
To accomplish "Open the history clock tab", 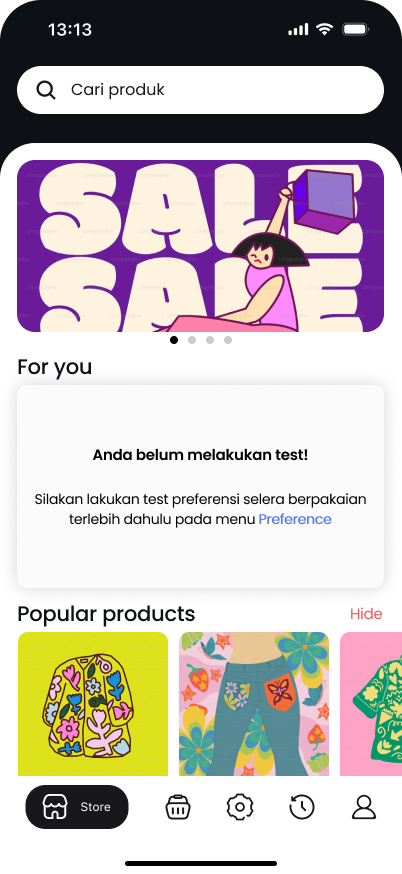I will (302, 807).
